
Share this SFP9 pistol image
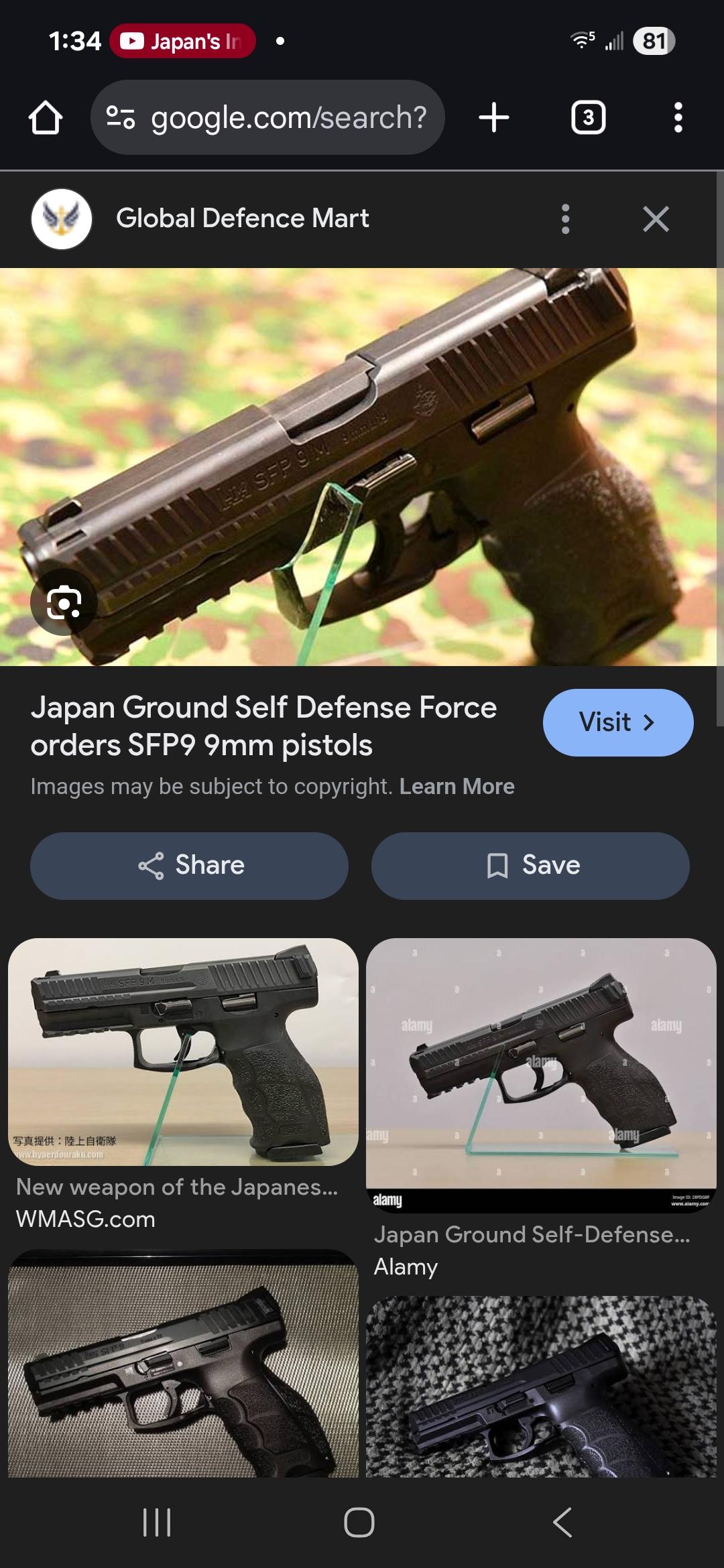click(x=189, y=866)
